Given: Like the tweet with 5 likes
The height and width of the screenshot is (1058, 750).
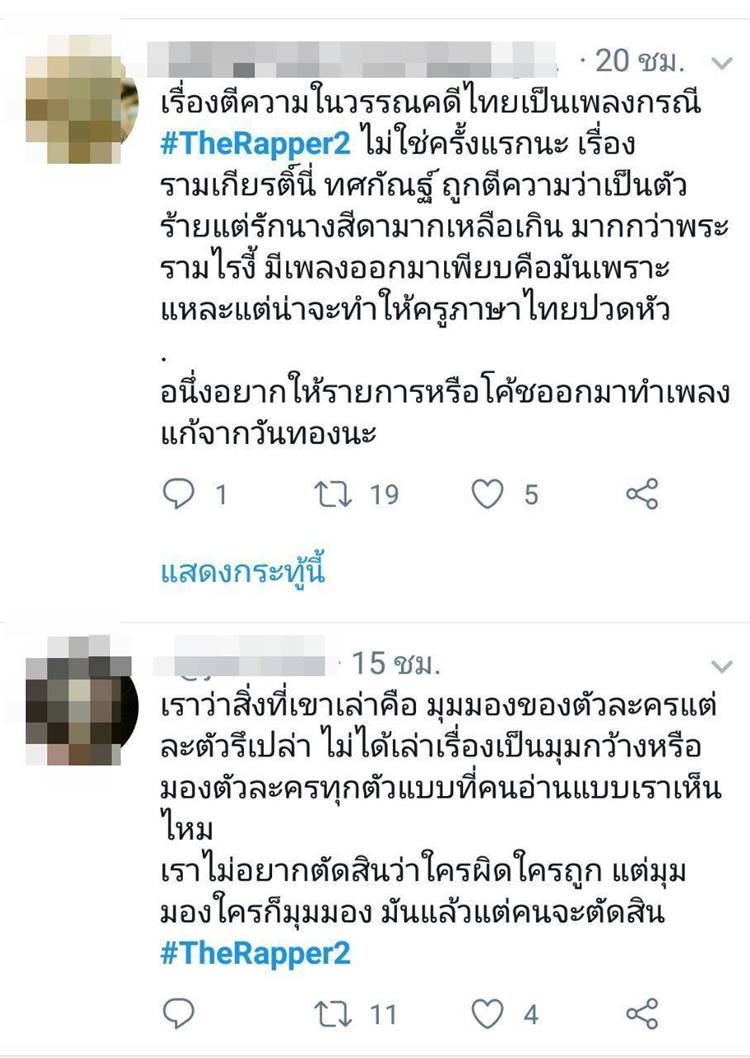Looking at the screenshot, I should click(x=487, y=494).
